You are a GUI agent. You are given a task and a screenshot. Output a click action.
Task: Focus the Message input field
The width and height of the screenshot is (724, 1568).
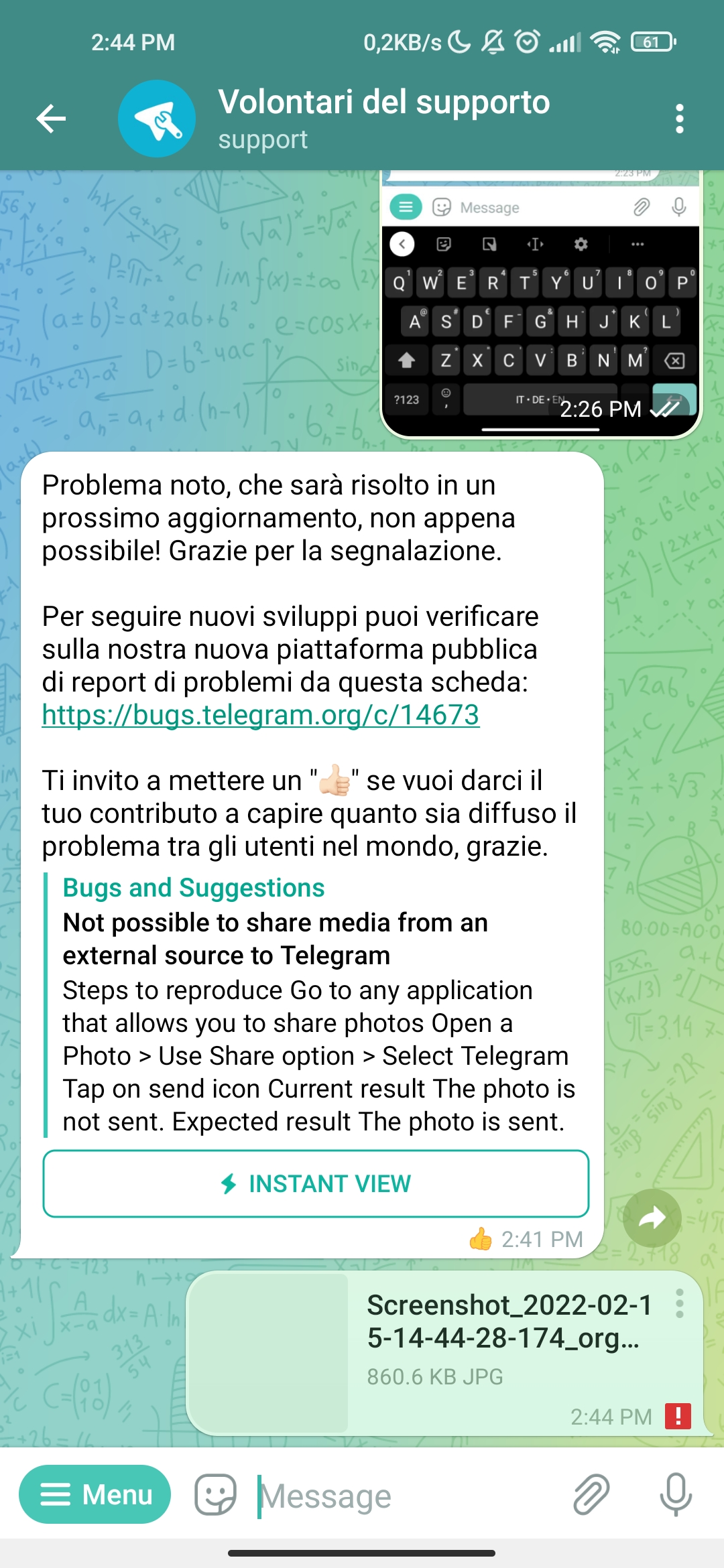pyautogui.click(x=402, y=1496)
